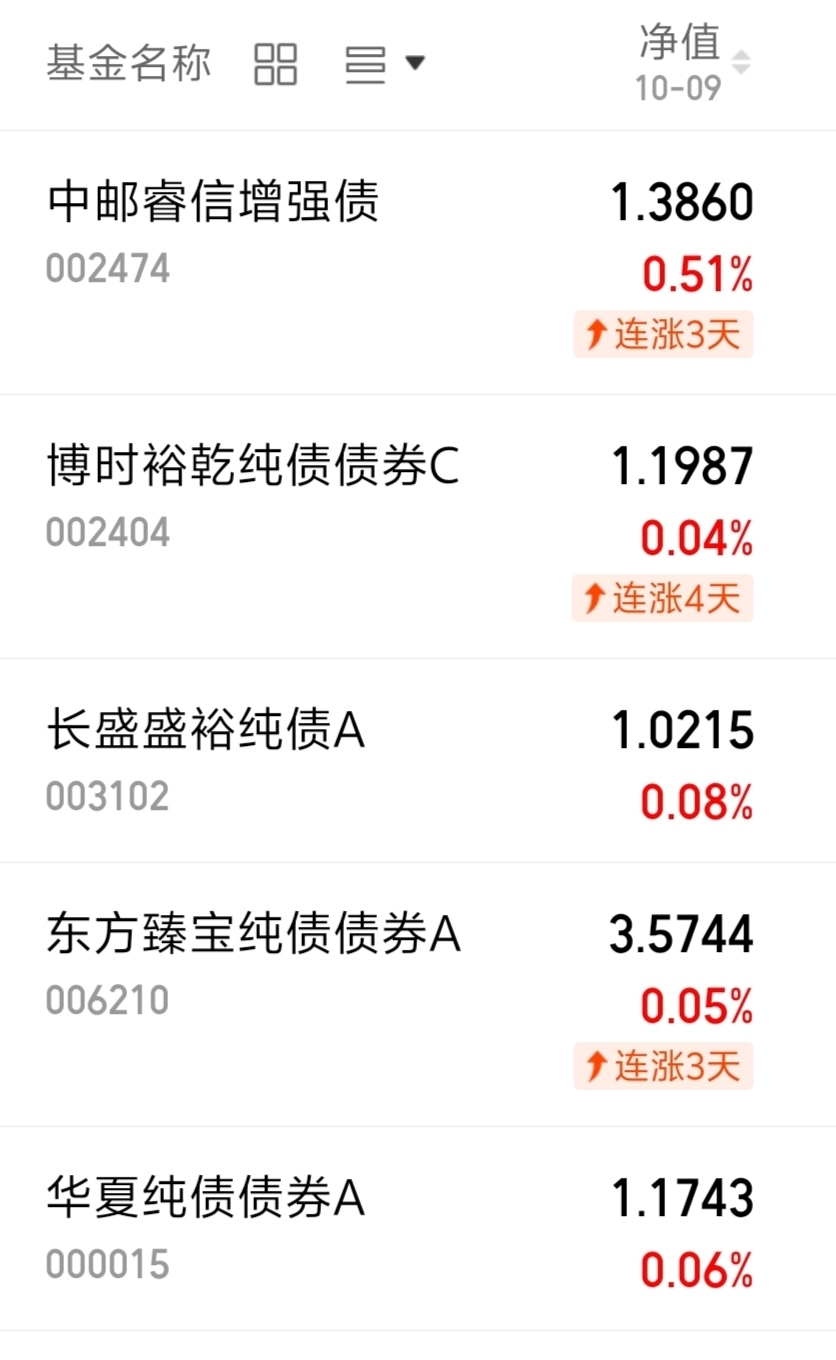
Task: Open 东方臻宝纯债债券A fund page
Action: 253,935
